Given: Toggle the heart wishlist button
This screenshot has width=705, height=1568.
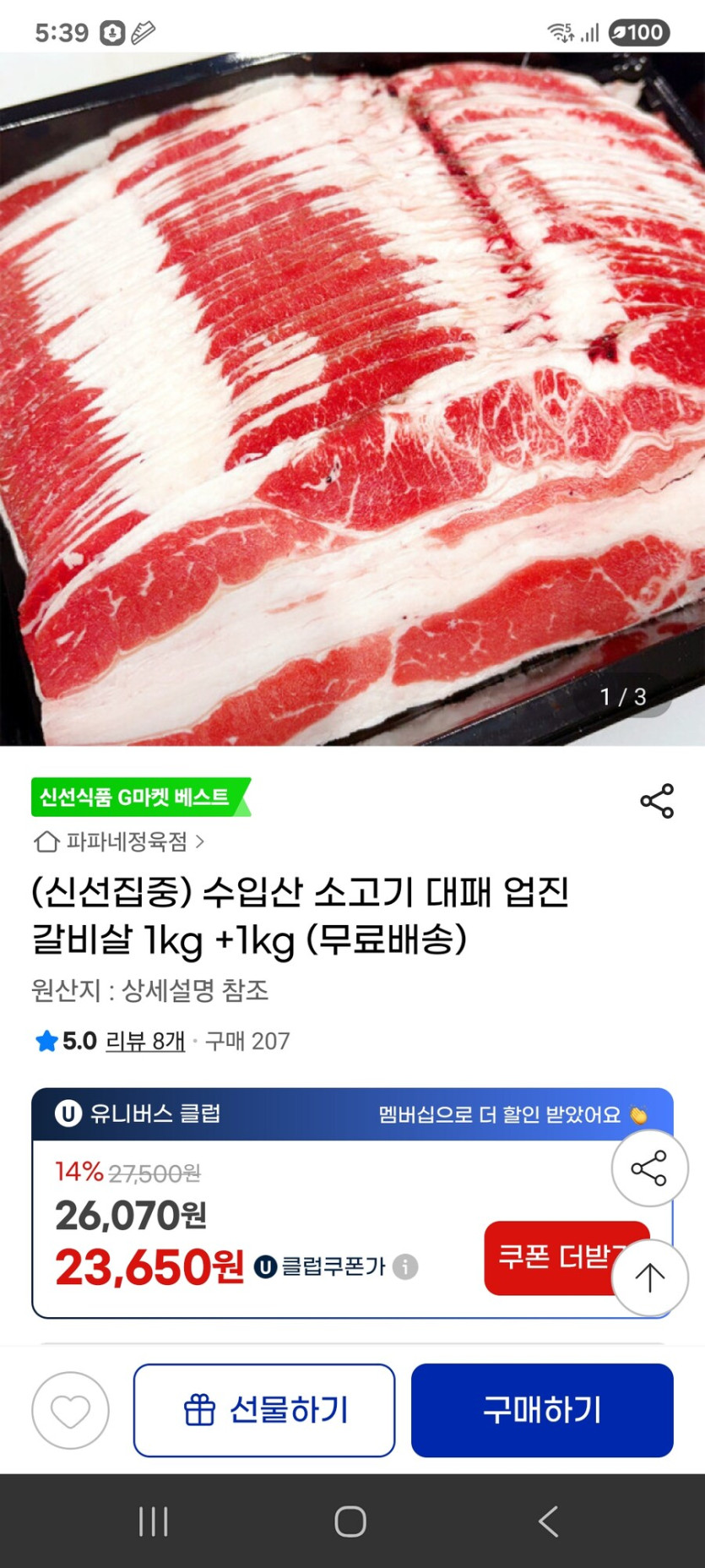Looking at the screenshot, I should click(70, 1411).
